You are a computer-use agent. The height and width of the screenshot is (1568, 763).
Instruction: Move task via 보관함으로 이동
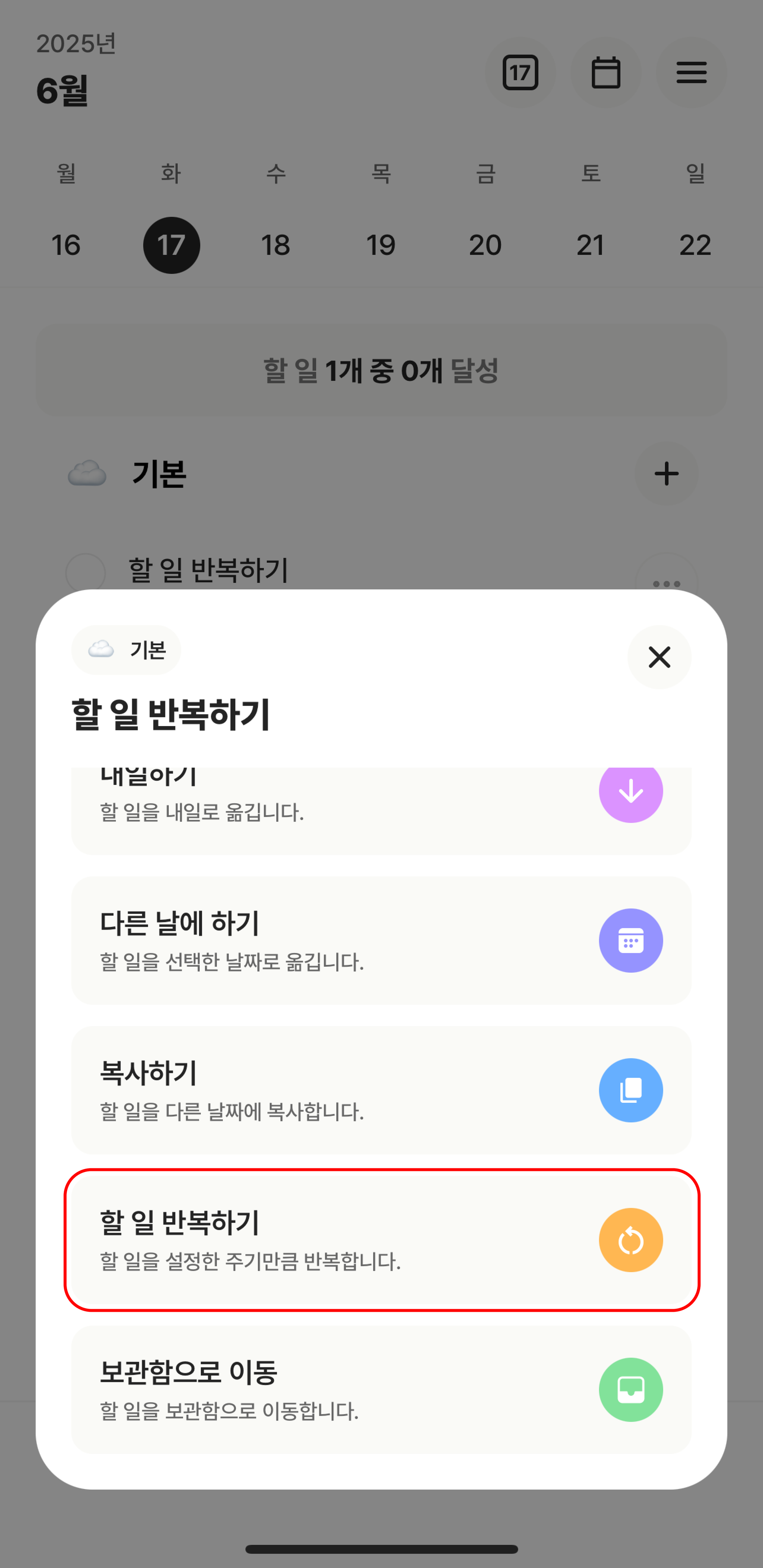[x=381, y=1389]
